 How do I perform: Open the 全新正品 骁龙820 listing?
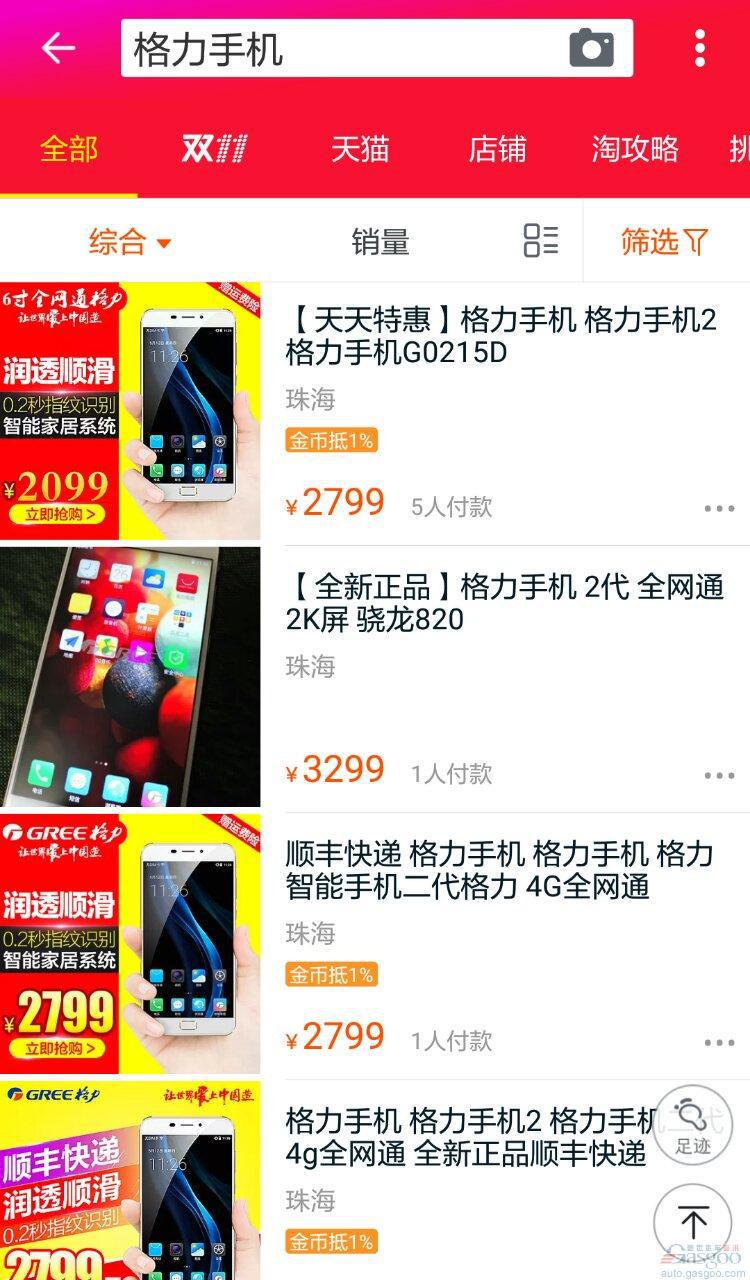click(375, 677)
